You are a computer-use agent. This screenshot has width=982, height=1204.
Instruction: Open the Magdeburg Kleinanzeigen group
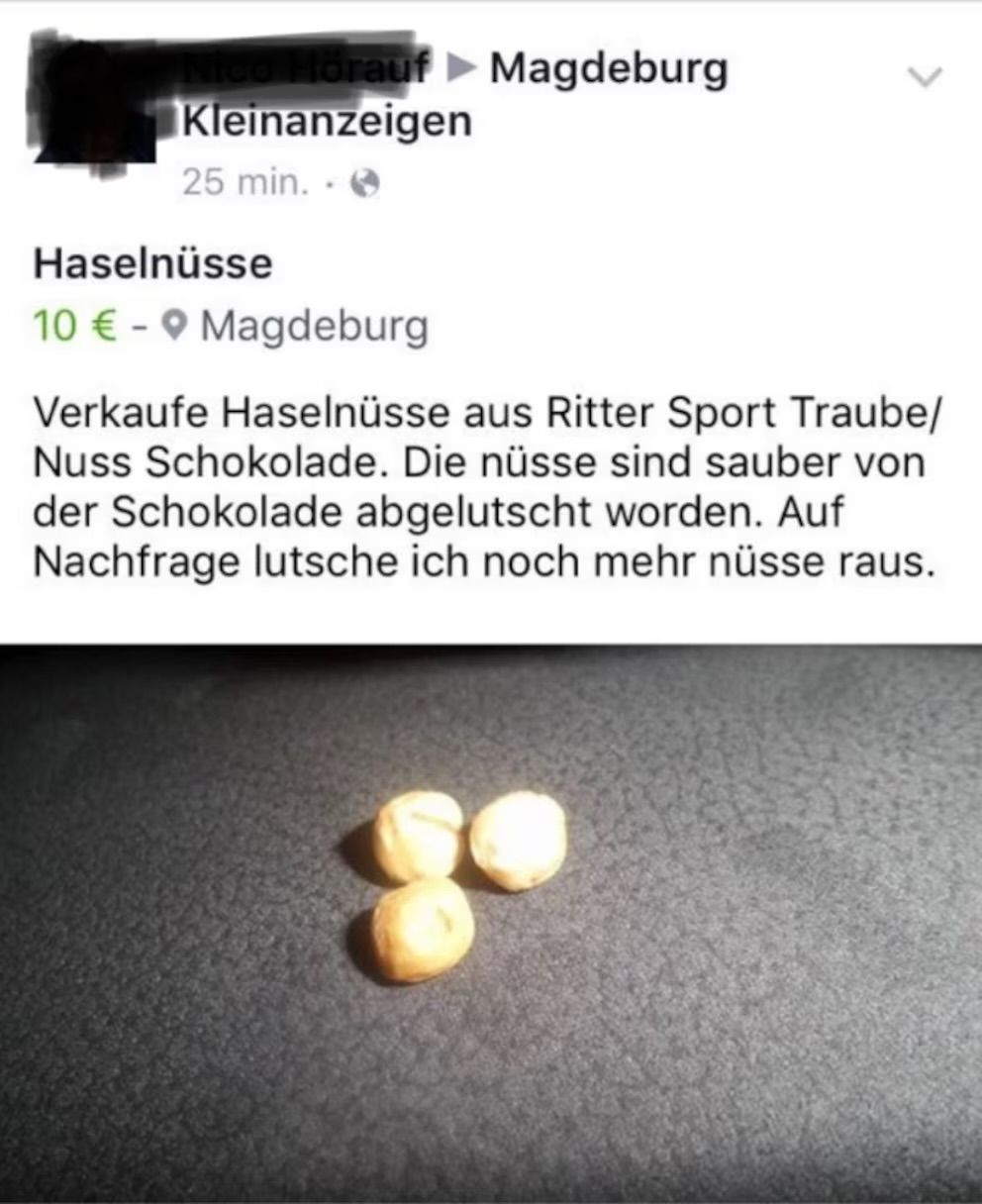(608, 69)
